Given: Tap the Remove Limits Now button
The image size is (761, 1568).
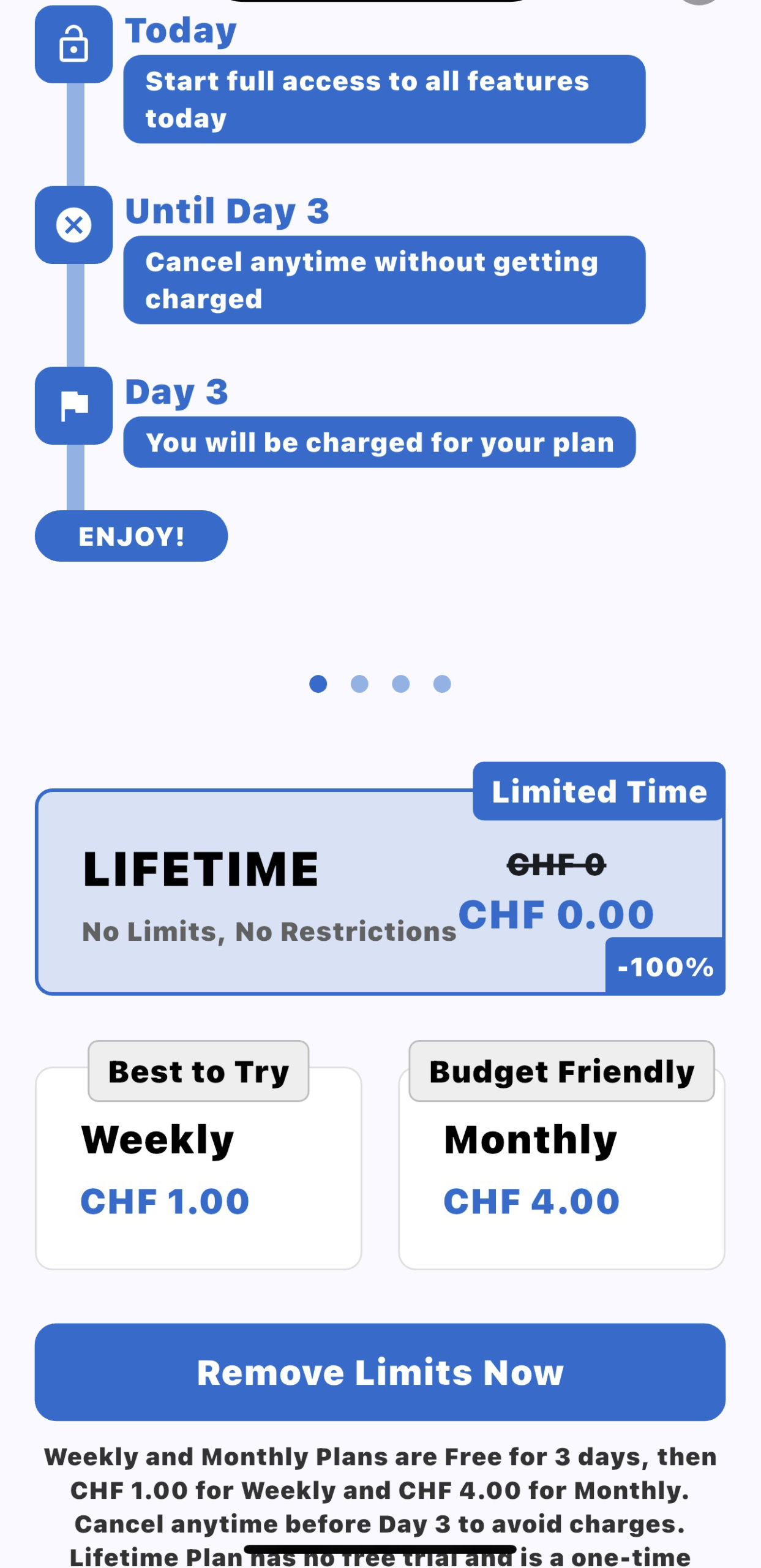Looking at the screenshot, I should coord(380,1371).
